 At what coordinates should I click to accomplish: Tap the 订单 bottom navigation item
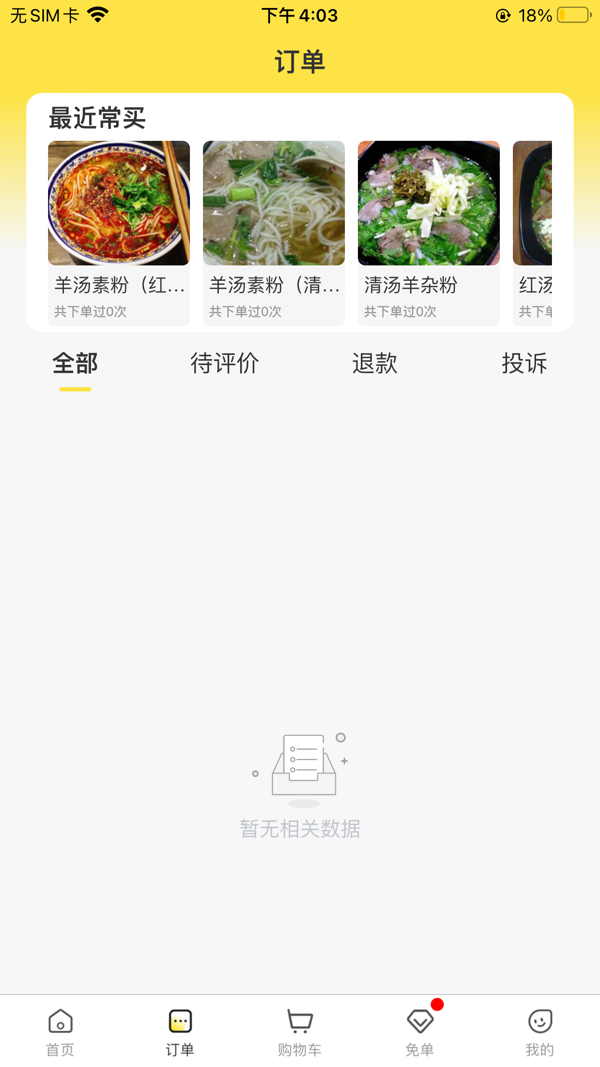[180, 1032]
